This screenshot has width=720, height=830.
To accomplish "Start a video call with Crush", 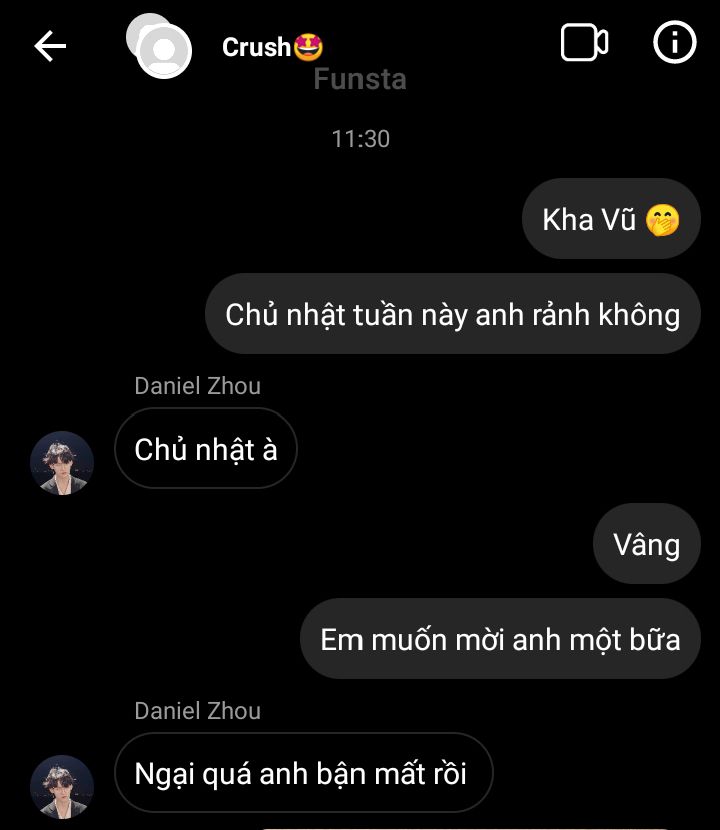I will click(x=584, y=43).
